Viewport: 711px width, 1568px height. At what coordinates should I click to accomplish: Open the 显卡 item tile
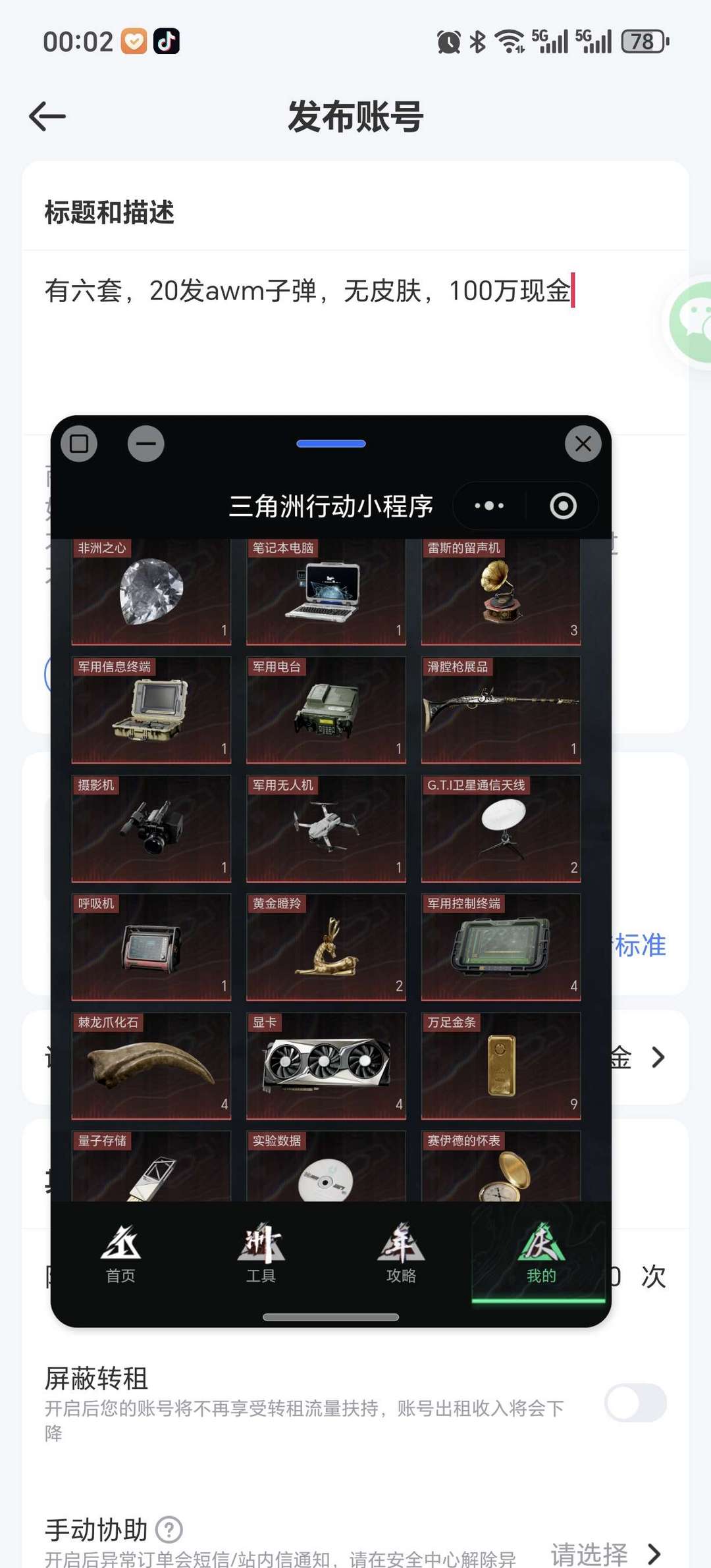[326, 1065]
